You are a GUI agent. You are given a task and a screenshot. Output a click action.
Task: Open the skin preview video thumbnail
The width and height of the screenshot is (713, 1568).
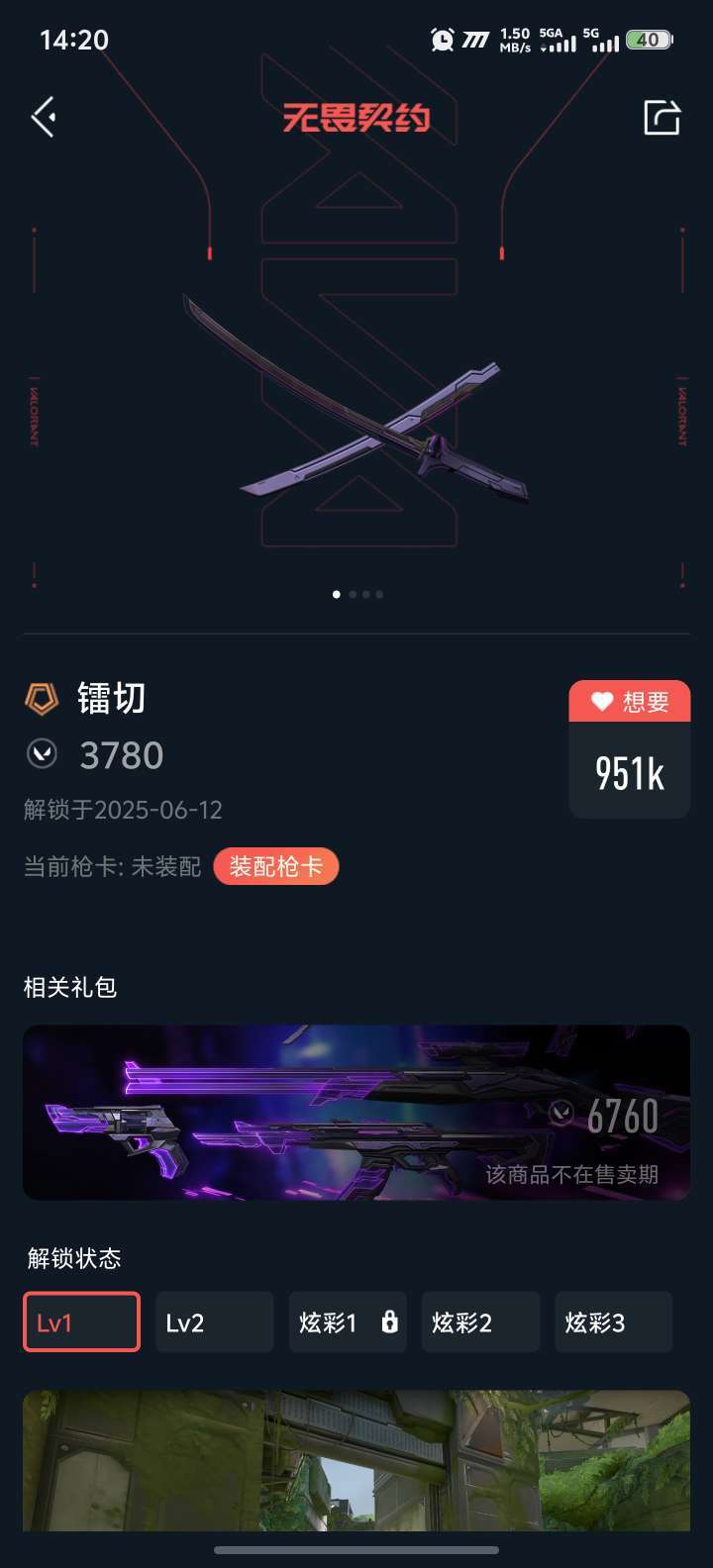tap(356, 1459)
